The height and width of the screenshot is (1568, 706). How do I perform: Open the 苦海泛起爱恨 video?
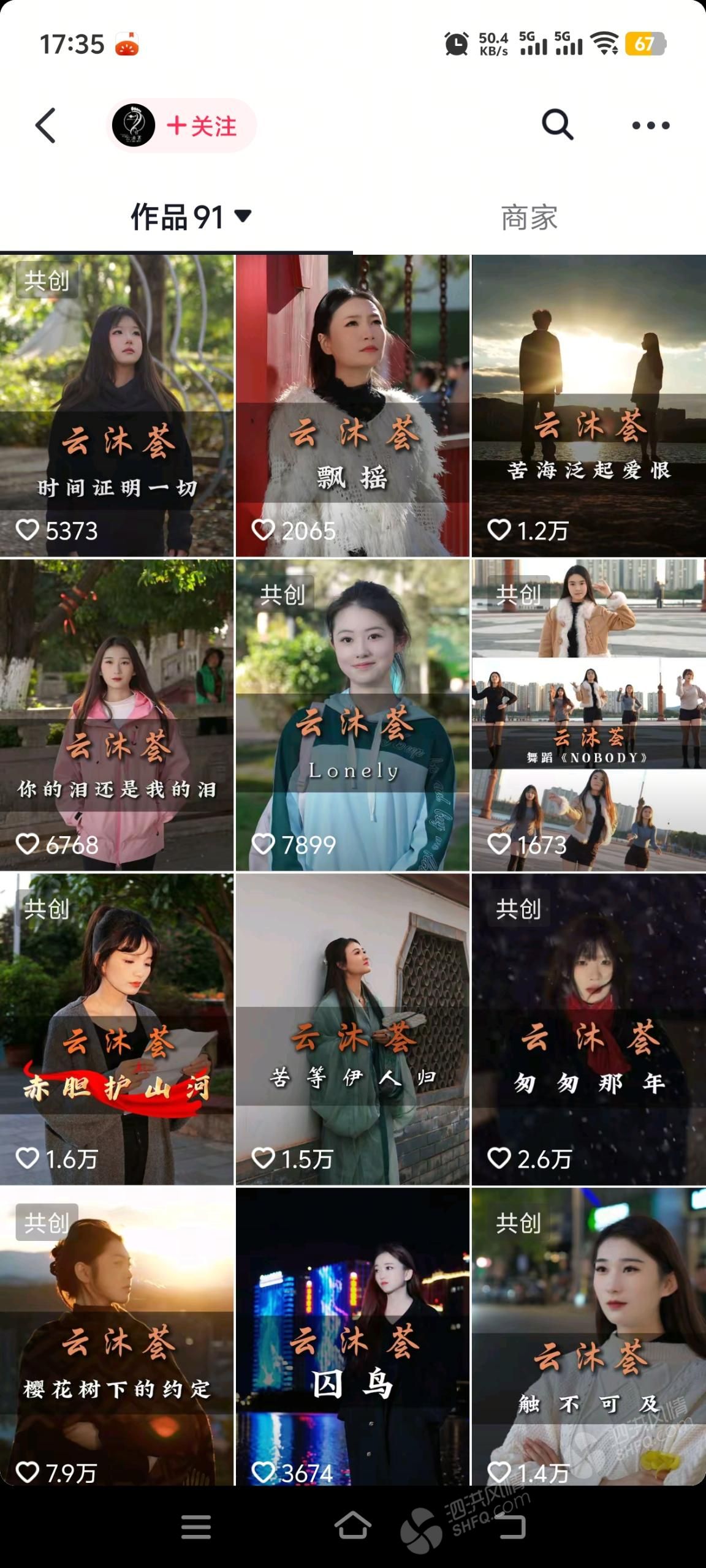pos(588,405)
